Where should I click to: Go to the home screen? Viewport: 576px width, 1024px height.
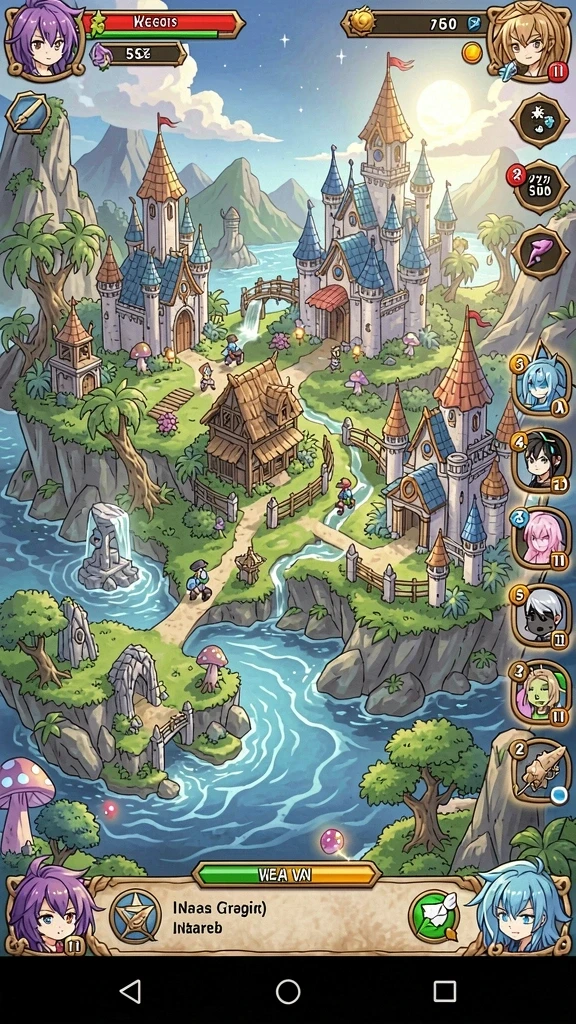pos(288,991)
